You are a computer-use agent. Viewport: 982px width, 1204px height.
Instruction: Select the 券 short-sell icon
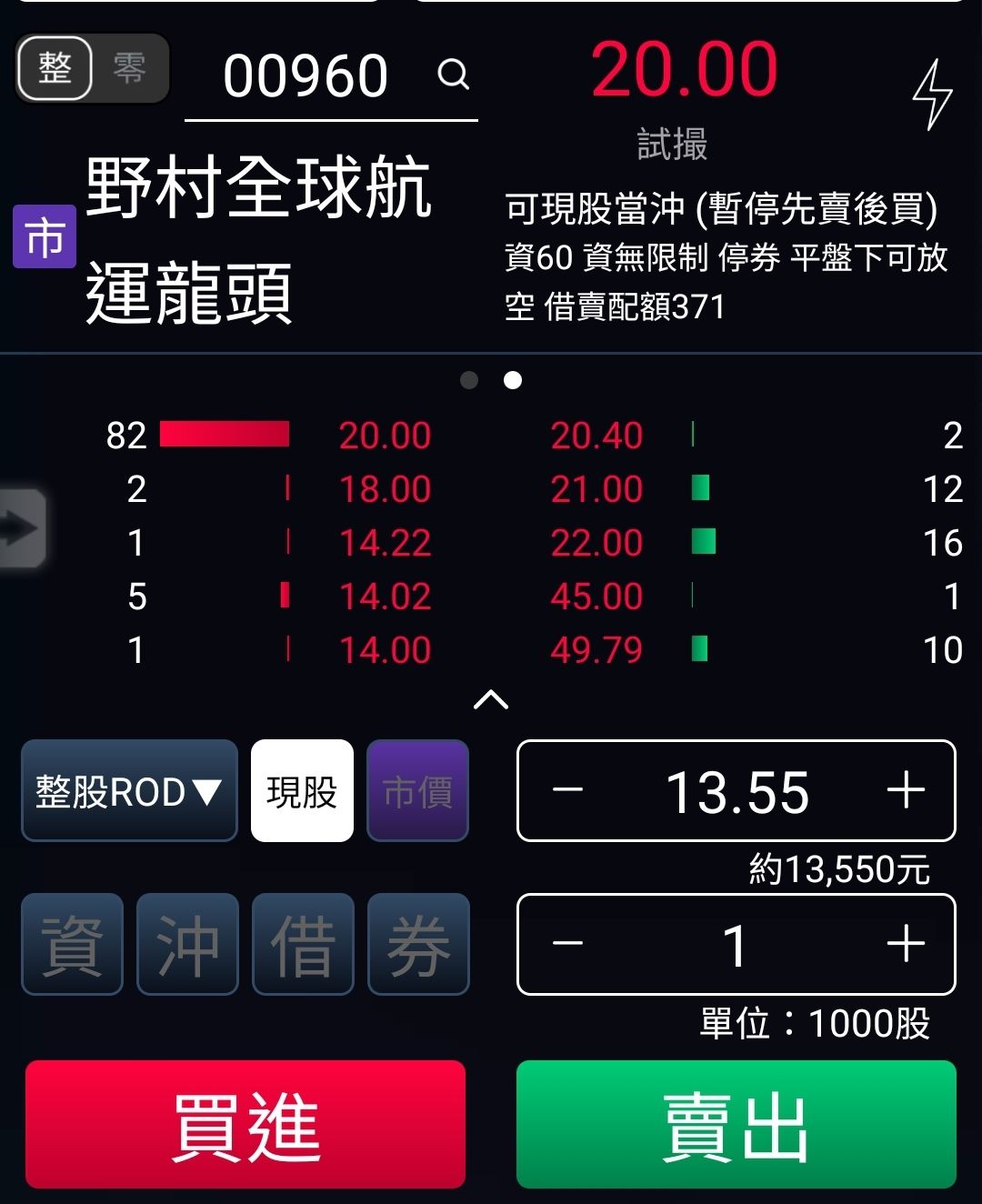click(417, 944)
